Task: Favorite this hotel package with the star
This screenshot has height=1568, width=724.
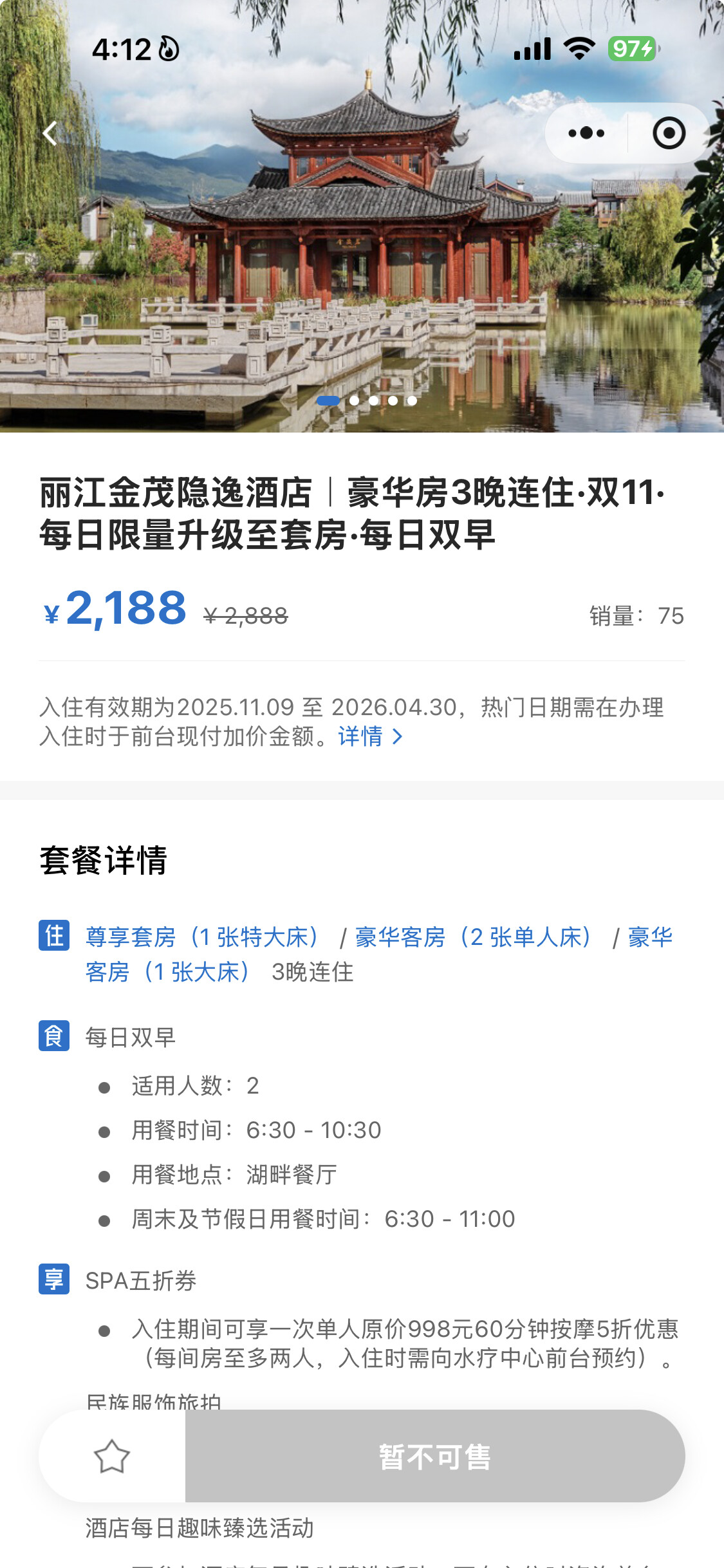Action: (112, 1456)
